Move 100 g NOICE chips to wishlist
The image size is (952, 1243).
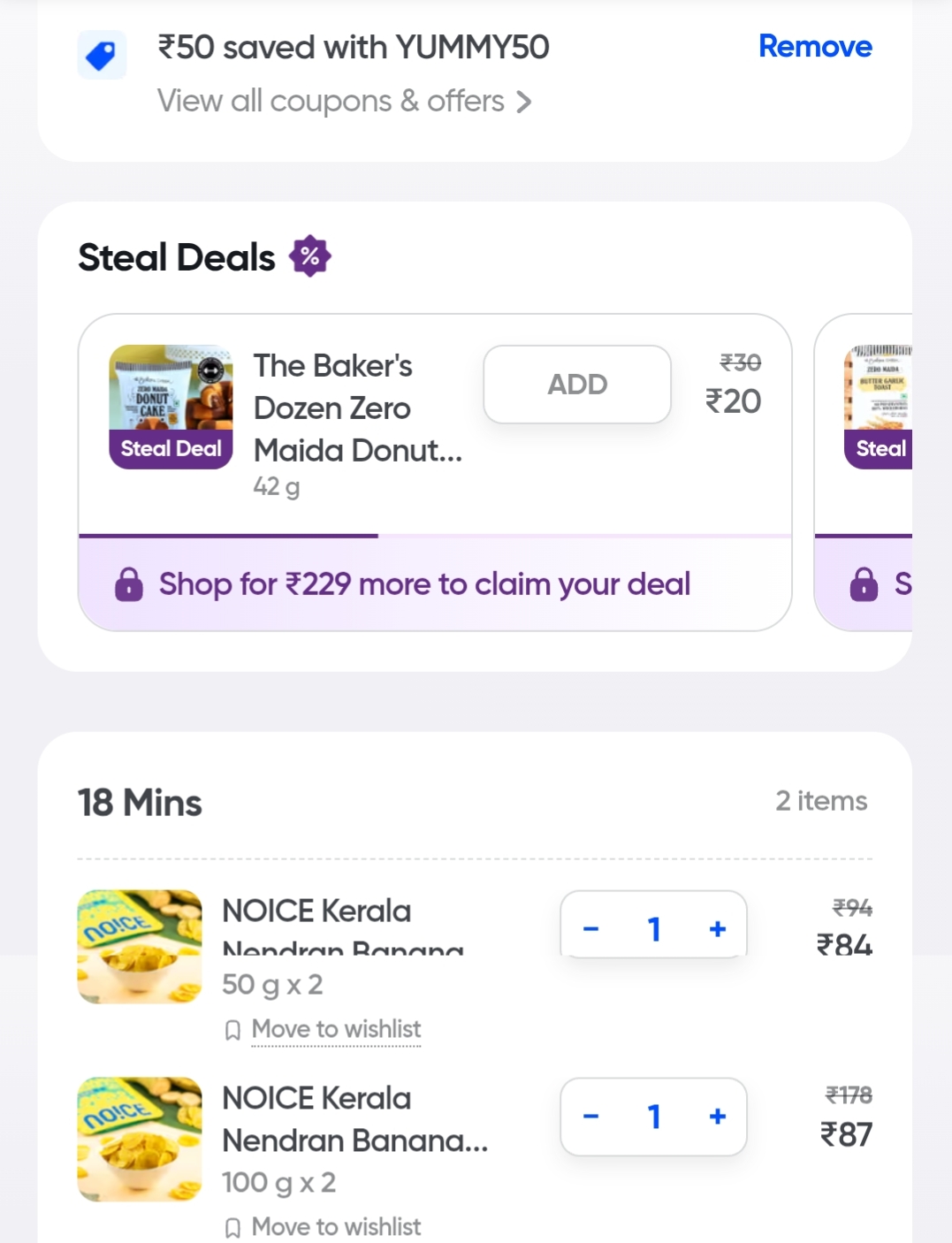click(x=336, y=1227)
